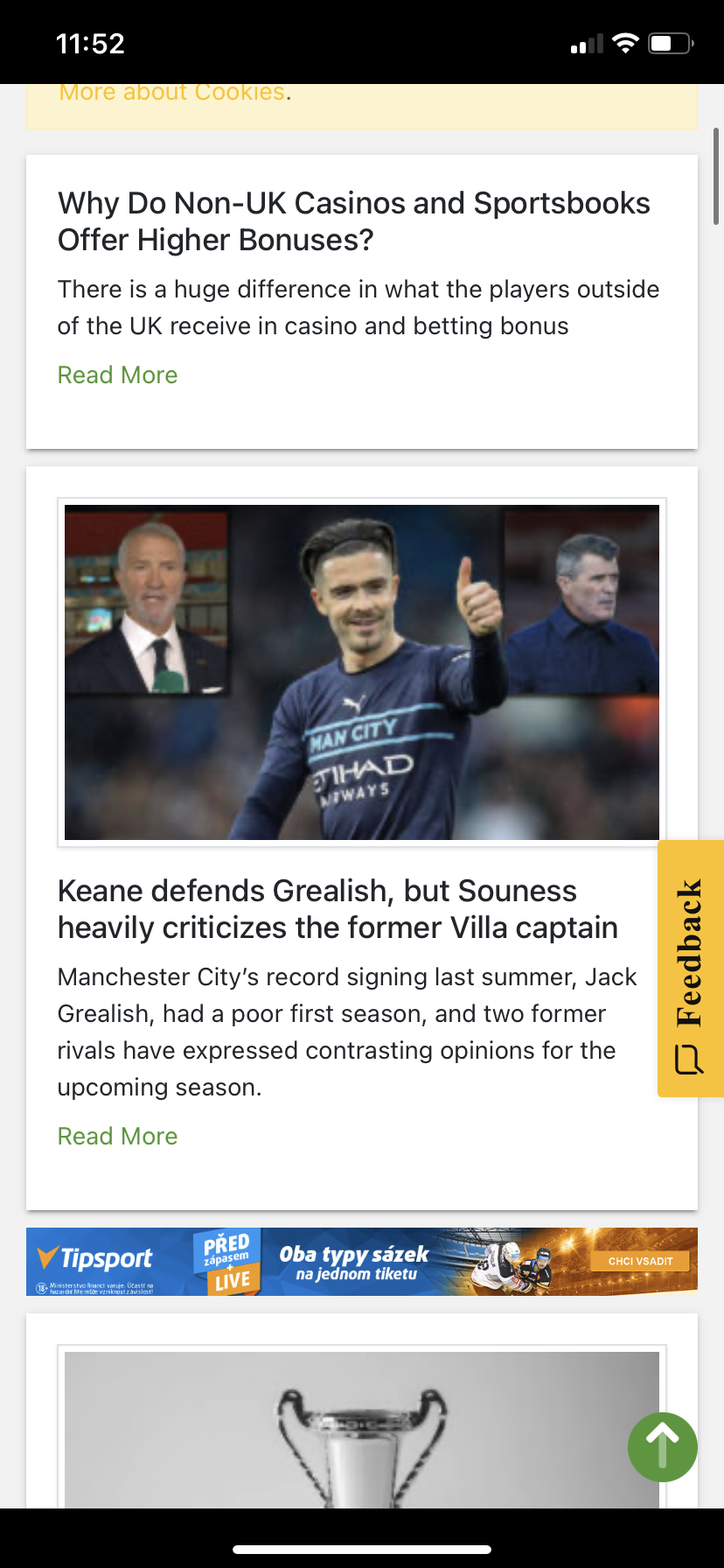Viewport: 724px width, 1568px height.
Task: Open the More about Cookies link
Action: tap(171, 93)
